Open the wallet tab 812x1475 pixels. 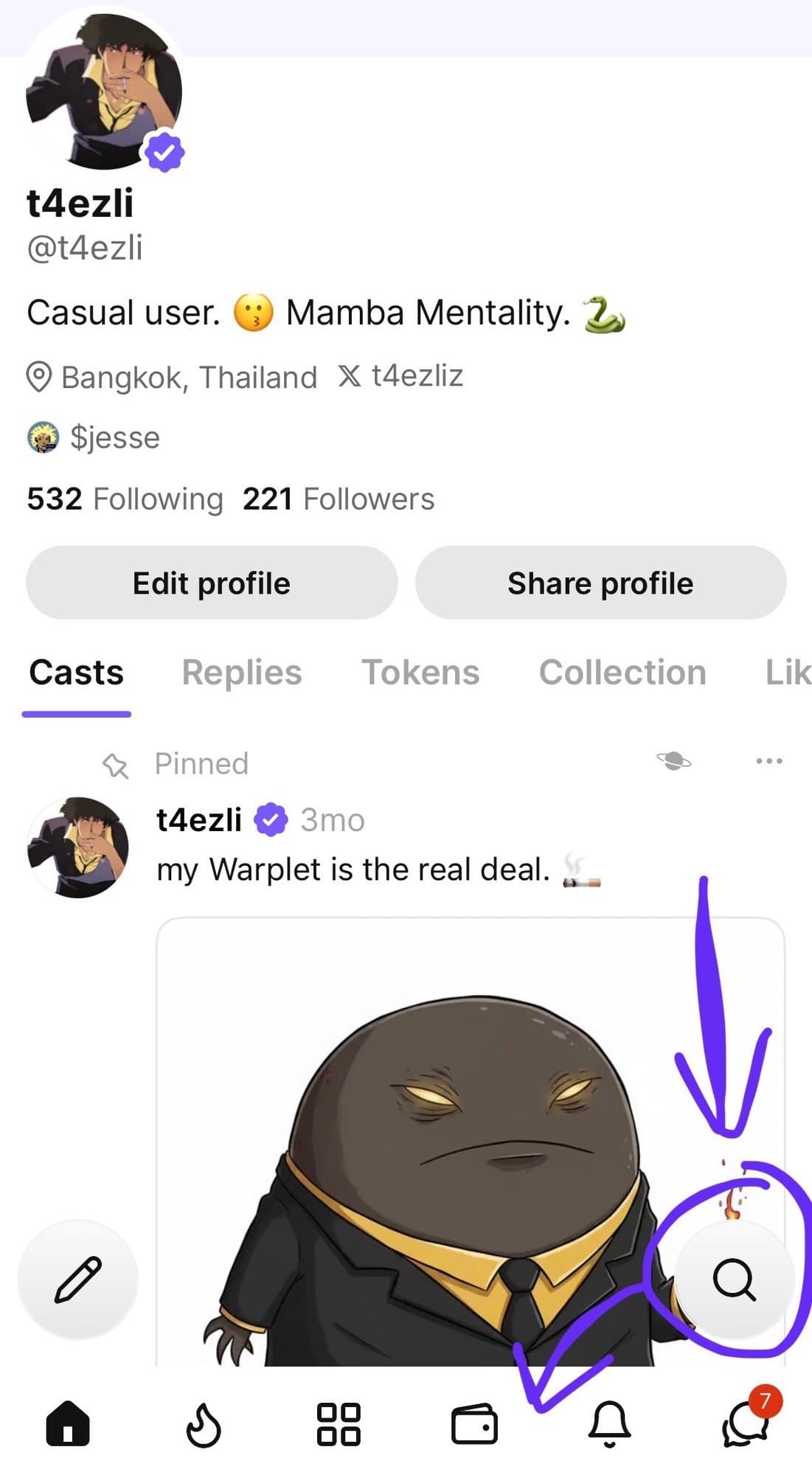click(474, 1423)
